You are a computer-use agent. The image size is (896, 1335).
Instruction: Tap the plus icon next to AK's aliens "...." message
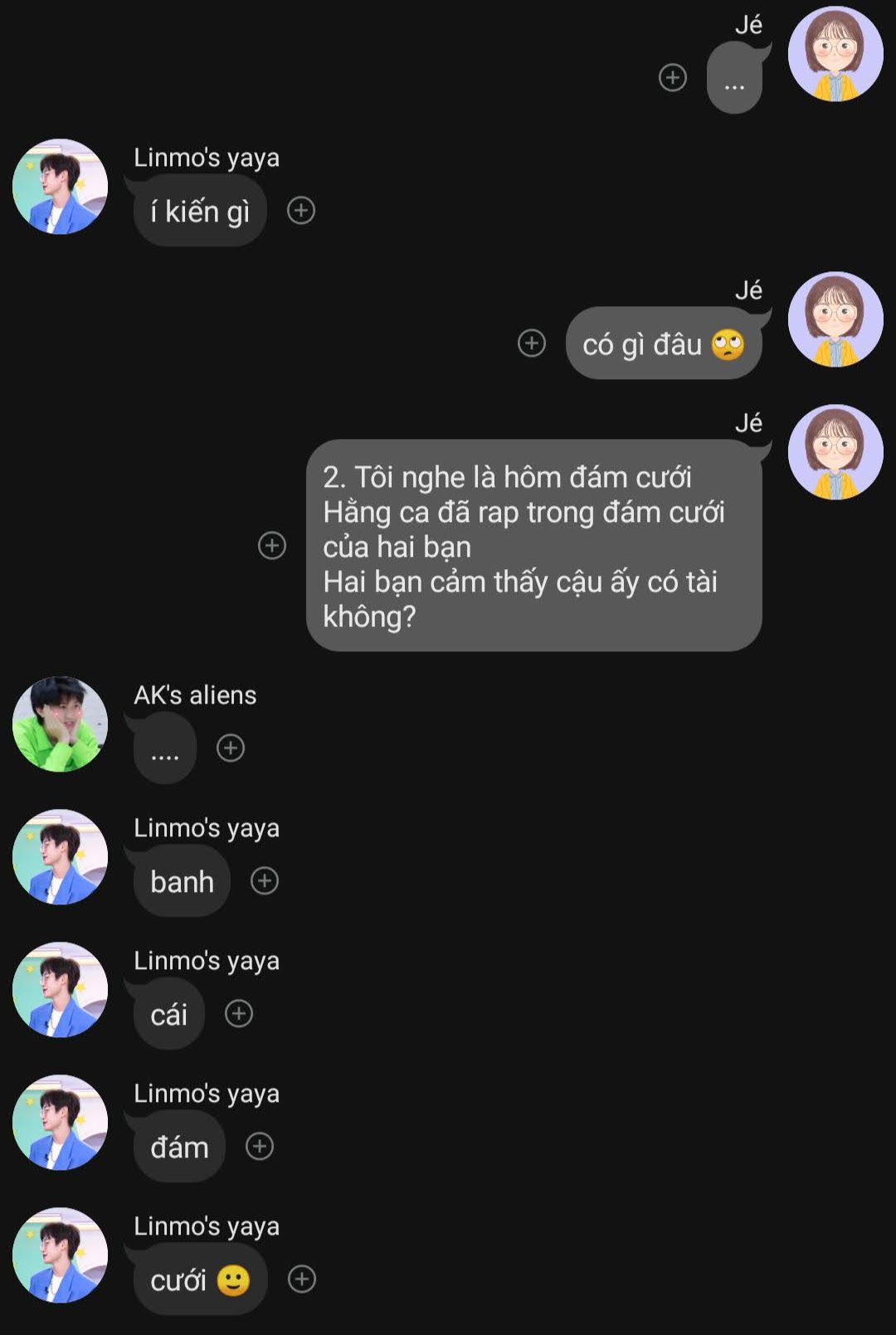point(231,748)
